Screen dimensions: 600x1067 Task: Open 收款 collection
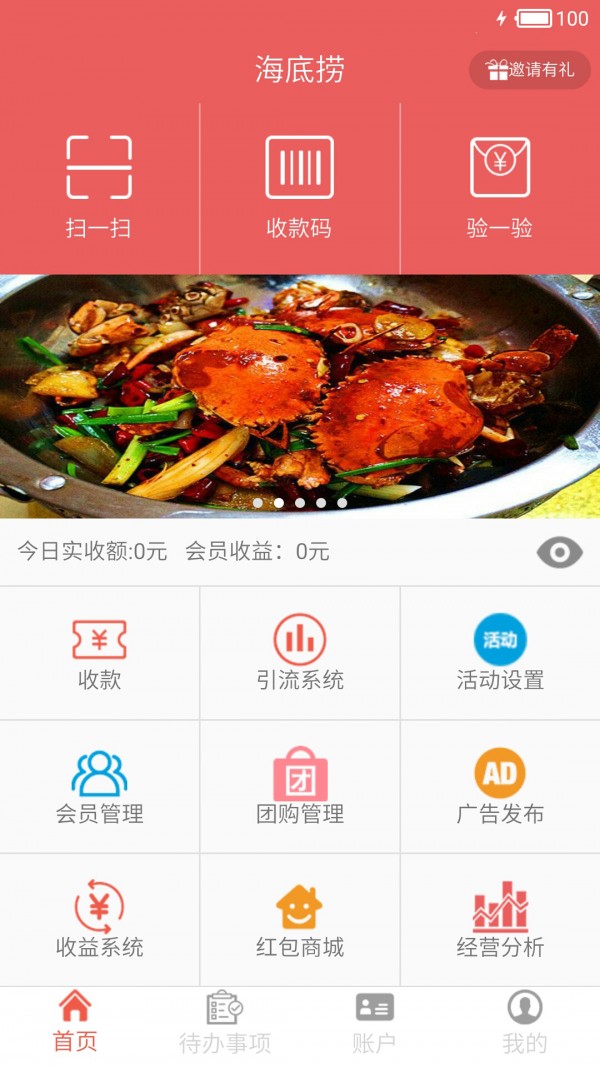pos(99,654)
